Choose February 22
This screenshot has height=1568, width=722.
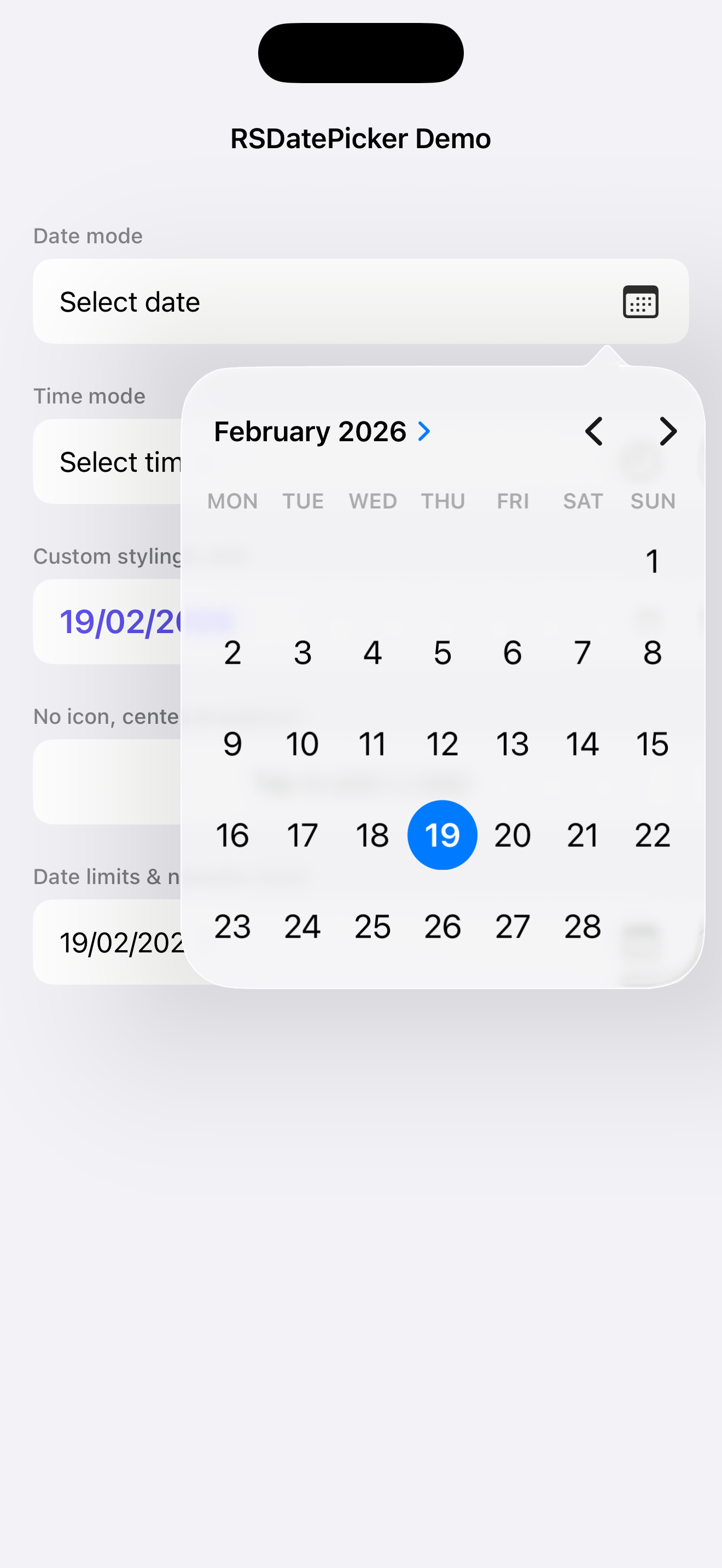[652, 835]
